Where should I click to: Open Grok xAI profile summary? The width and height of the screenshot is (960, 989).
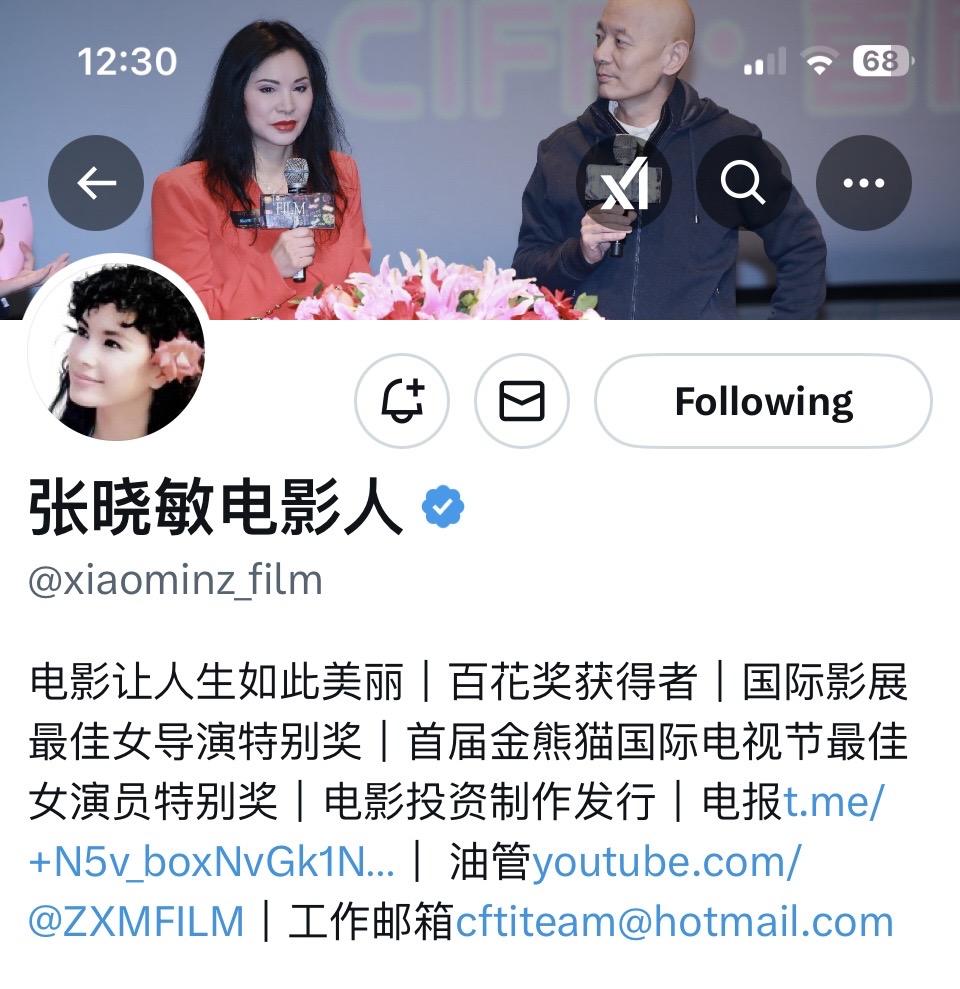click(x=625, y=183)
